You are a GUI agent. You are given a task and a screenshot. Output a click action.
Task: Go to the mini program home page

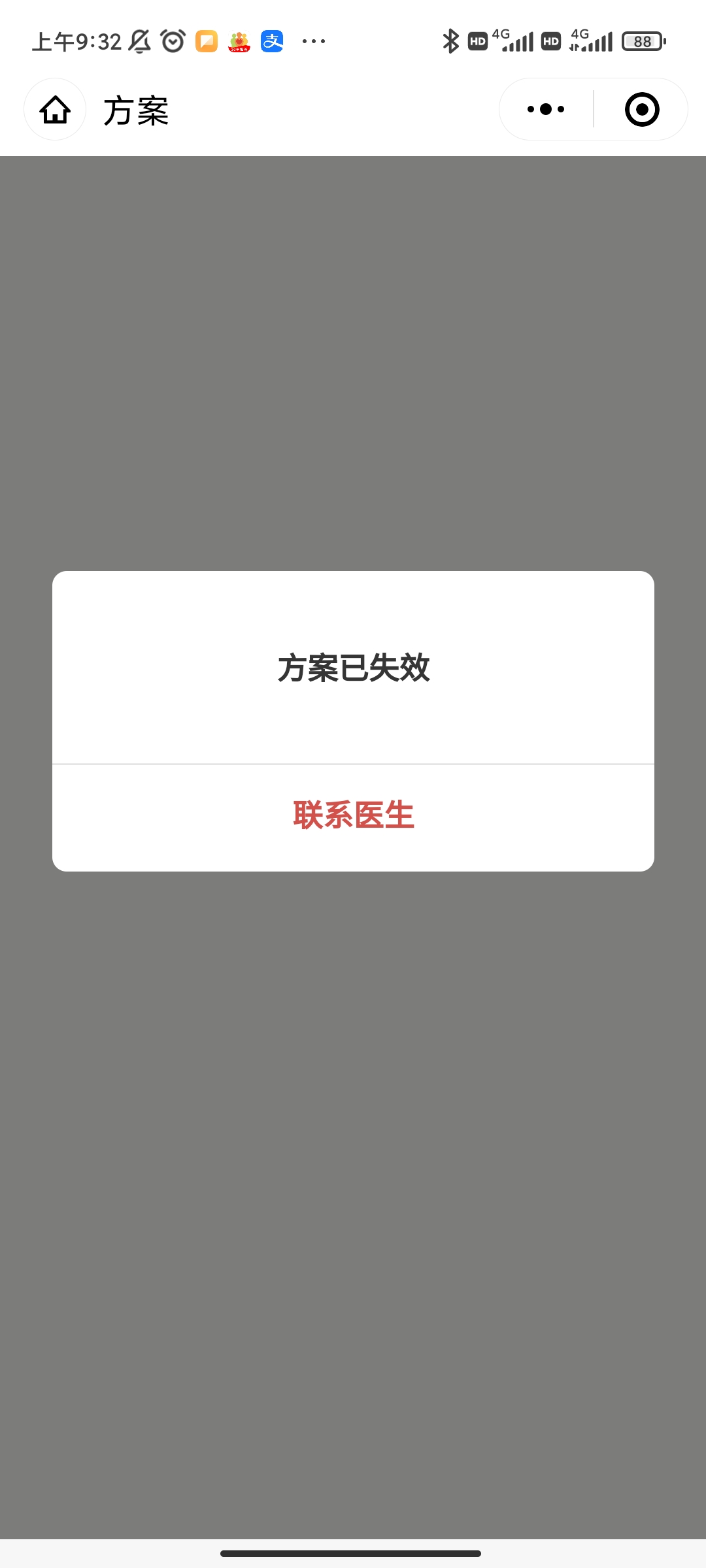tap(55, 109)
